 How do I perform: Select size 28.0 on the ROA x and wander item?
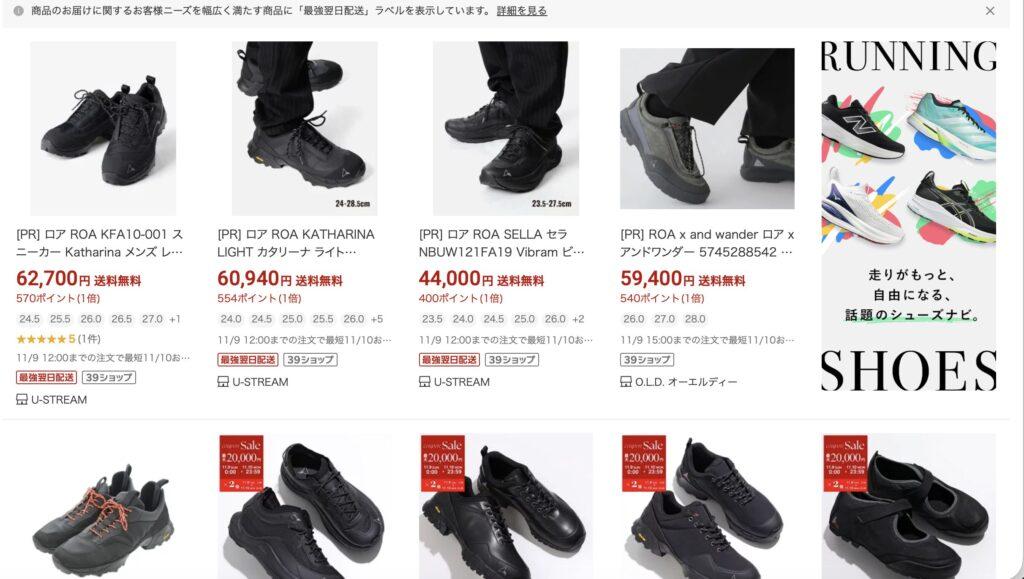694,319
